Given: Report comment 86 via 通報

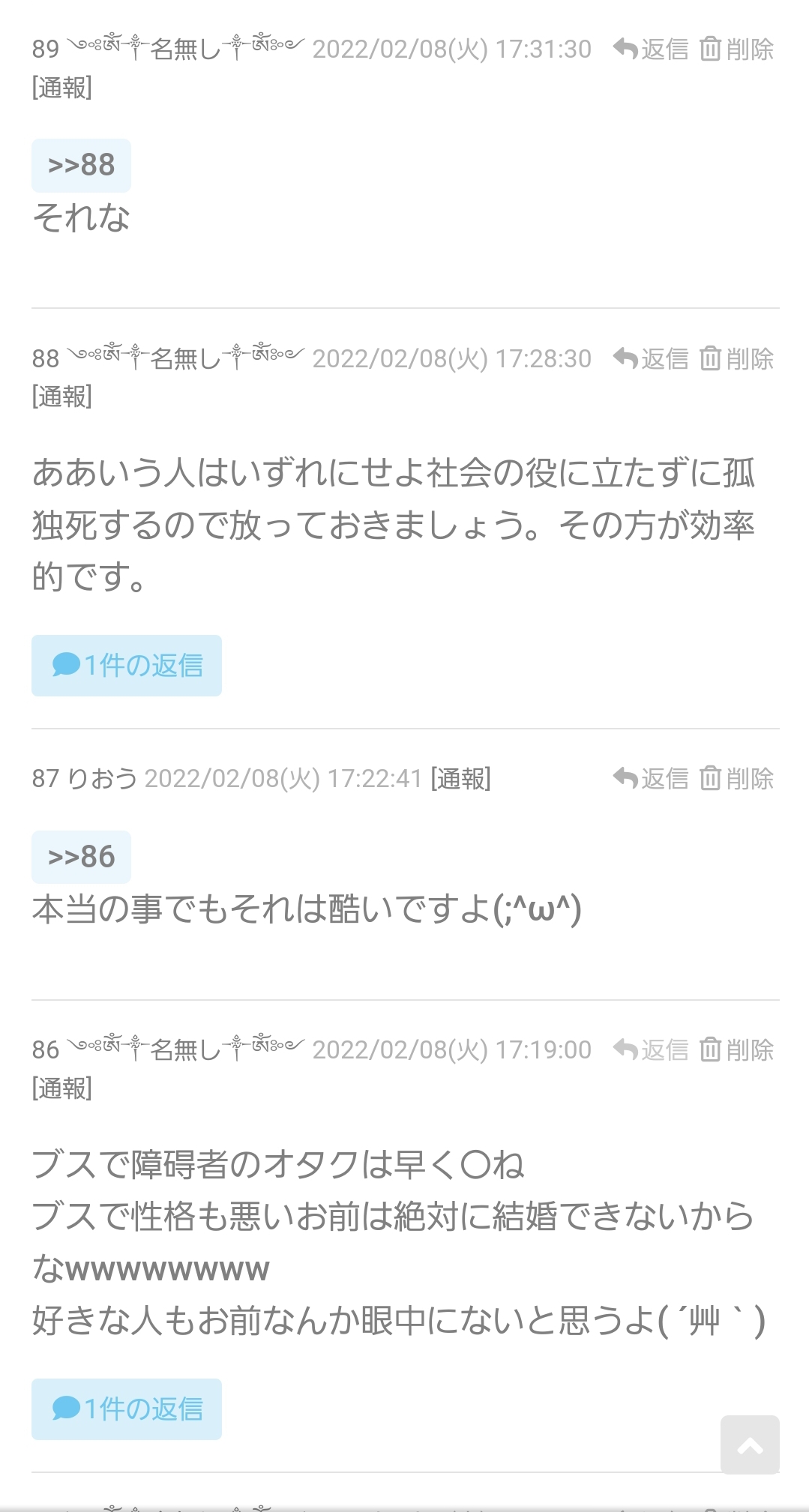Looking at the screenshot, I should (61, 1088).
